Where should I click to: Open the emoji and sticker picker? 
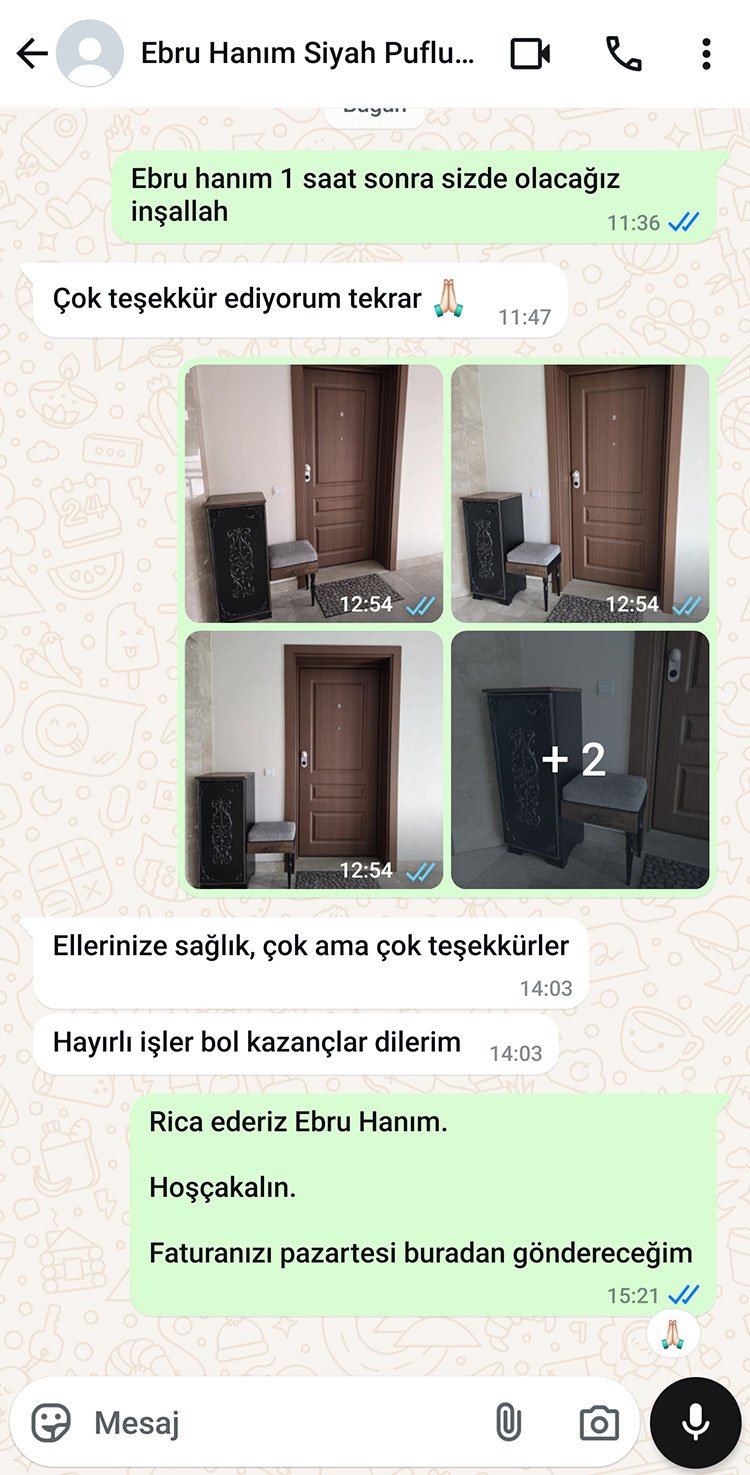(51, 1422)
